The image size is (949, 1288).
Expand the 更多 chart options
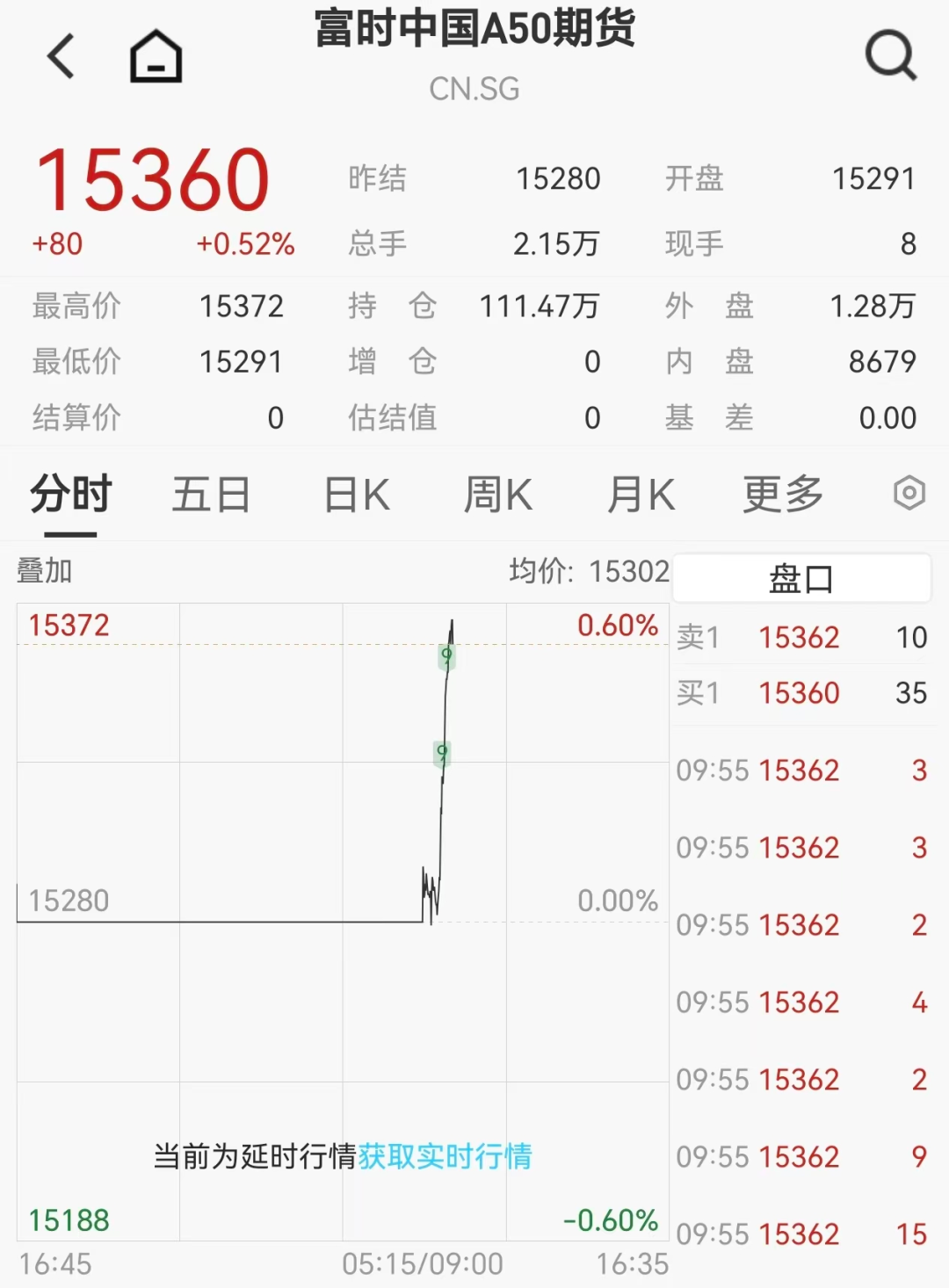click(x=781, y=495)
